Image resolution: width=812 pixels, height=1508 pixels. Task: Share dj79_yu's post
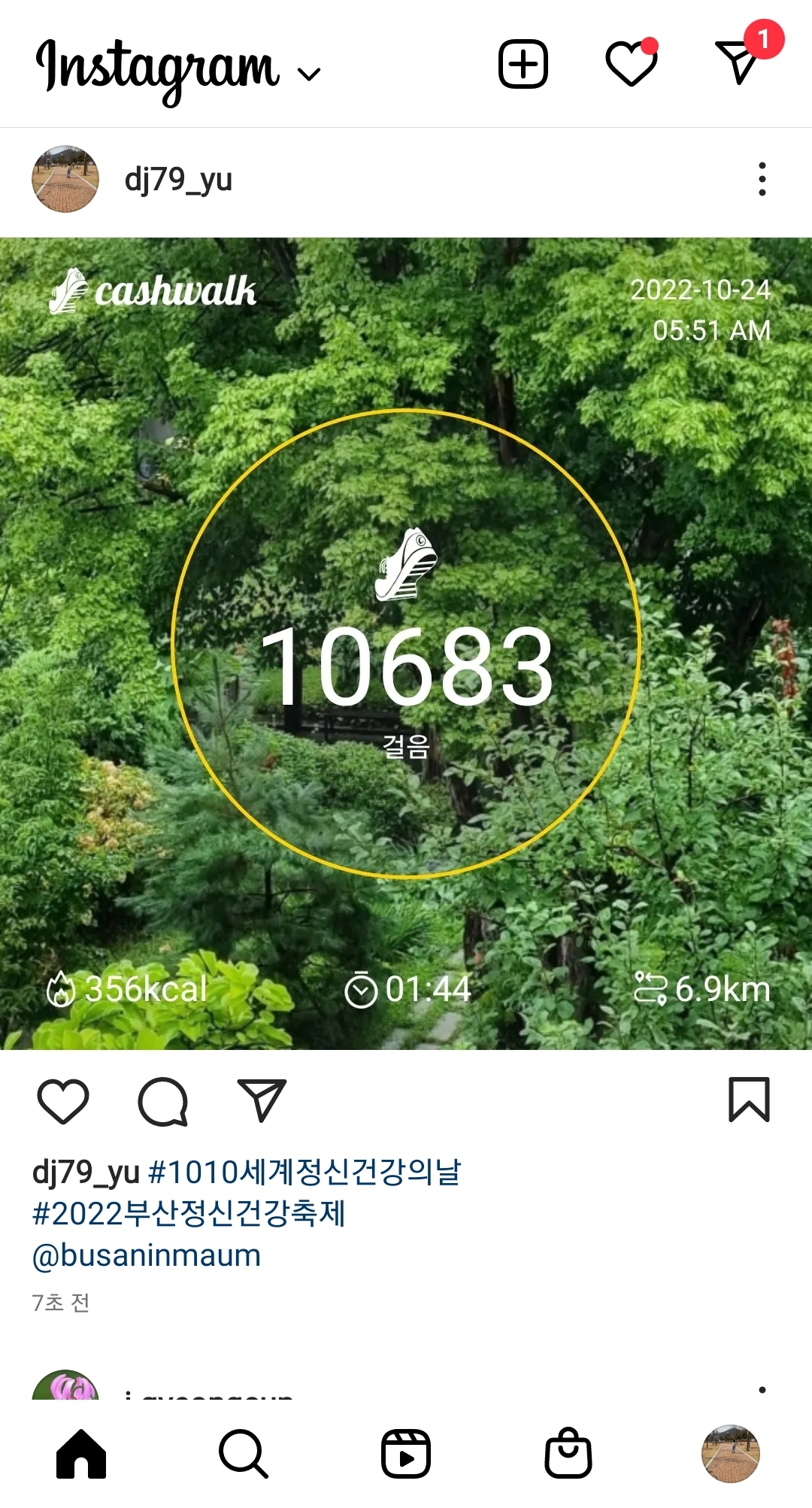point(262,1100)
